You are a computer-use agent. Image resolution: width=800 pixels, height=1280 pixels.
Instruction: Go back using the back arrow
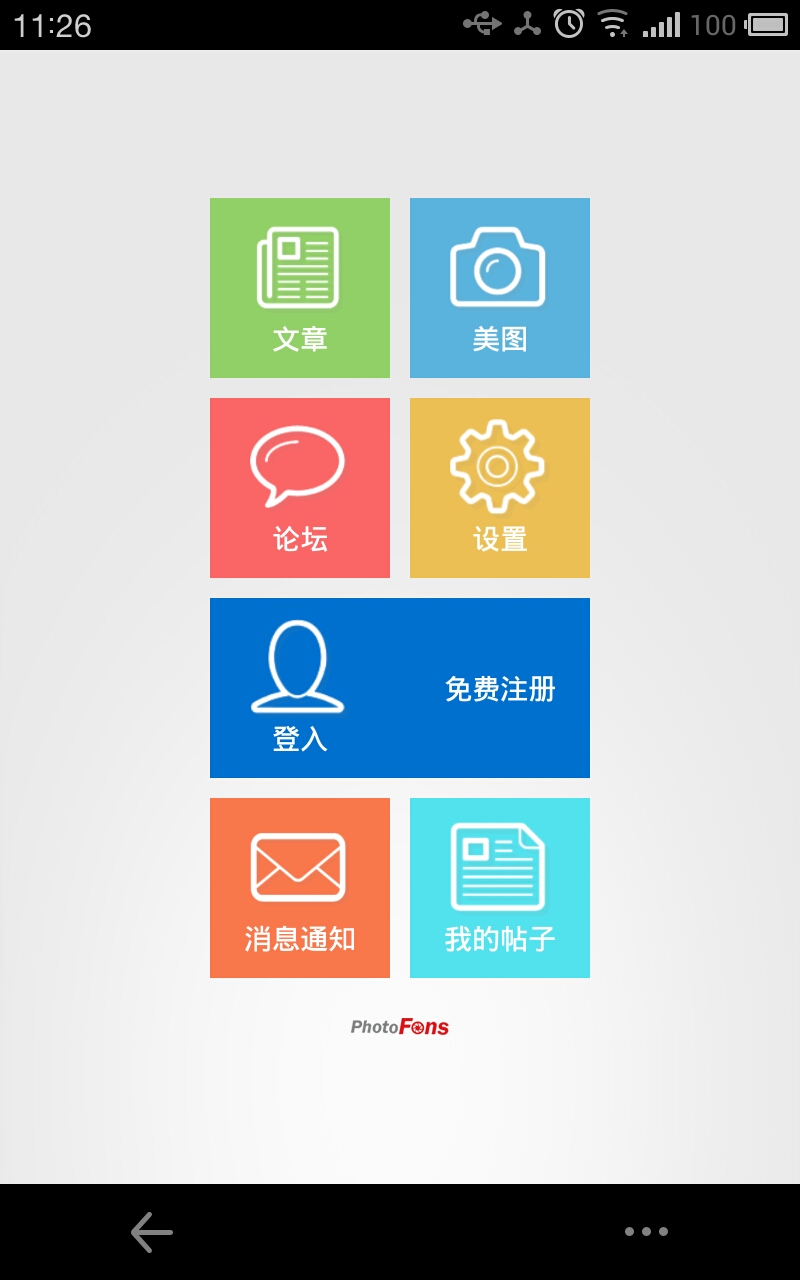pyautogui.click(x=152, y=1232)
